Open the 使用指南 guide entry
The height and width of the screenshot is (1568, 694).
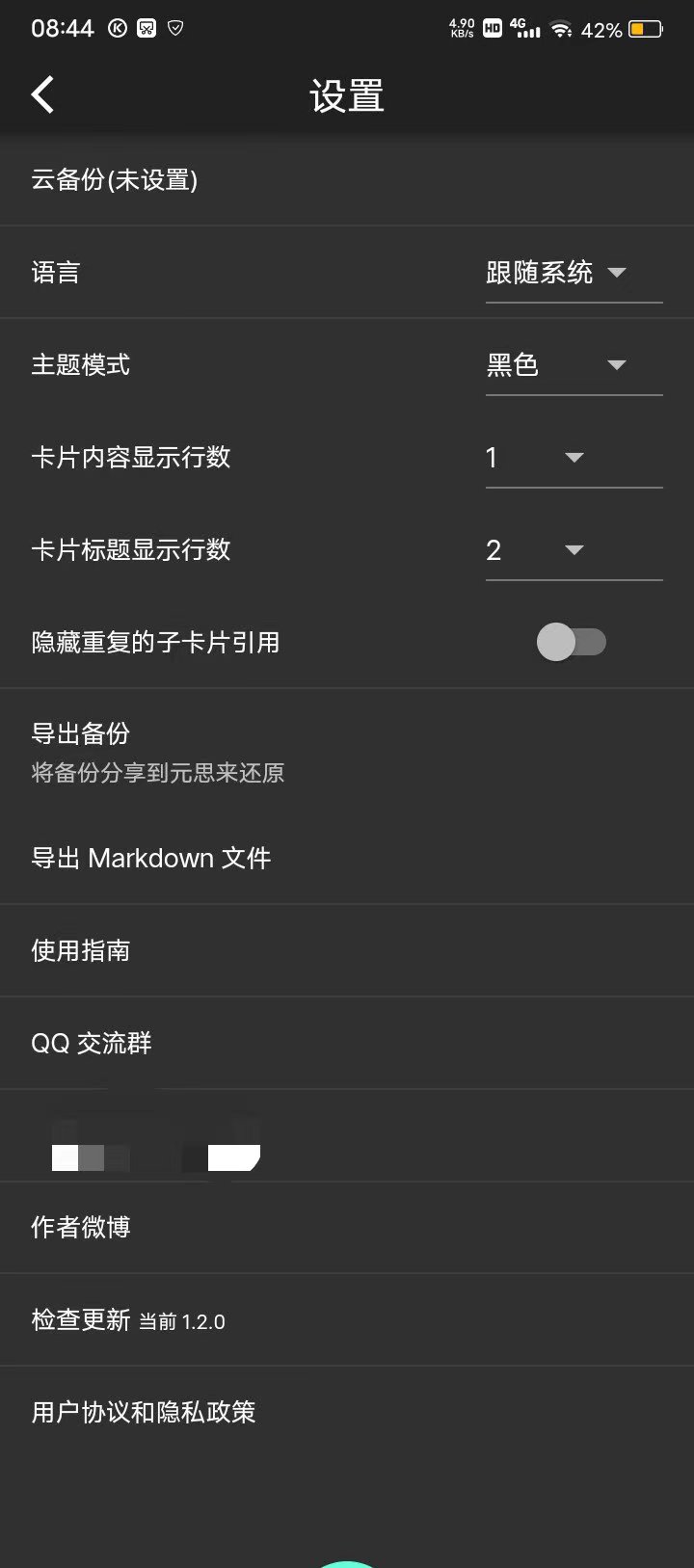point(347,950)
